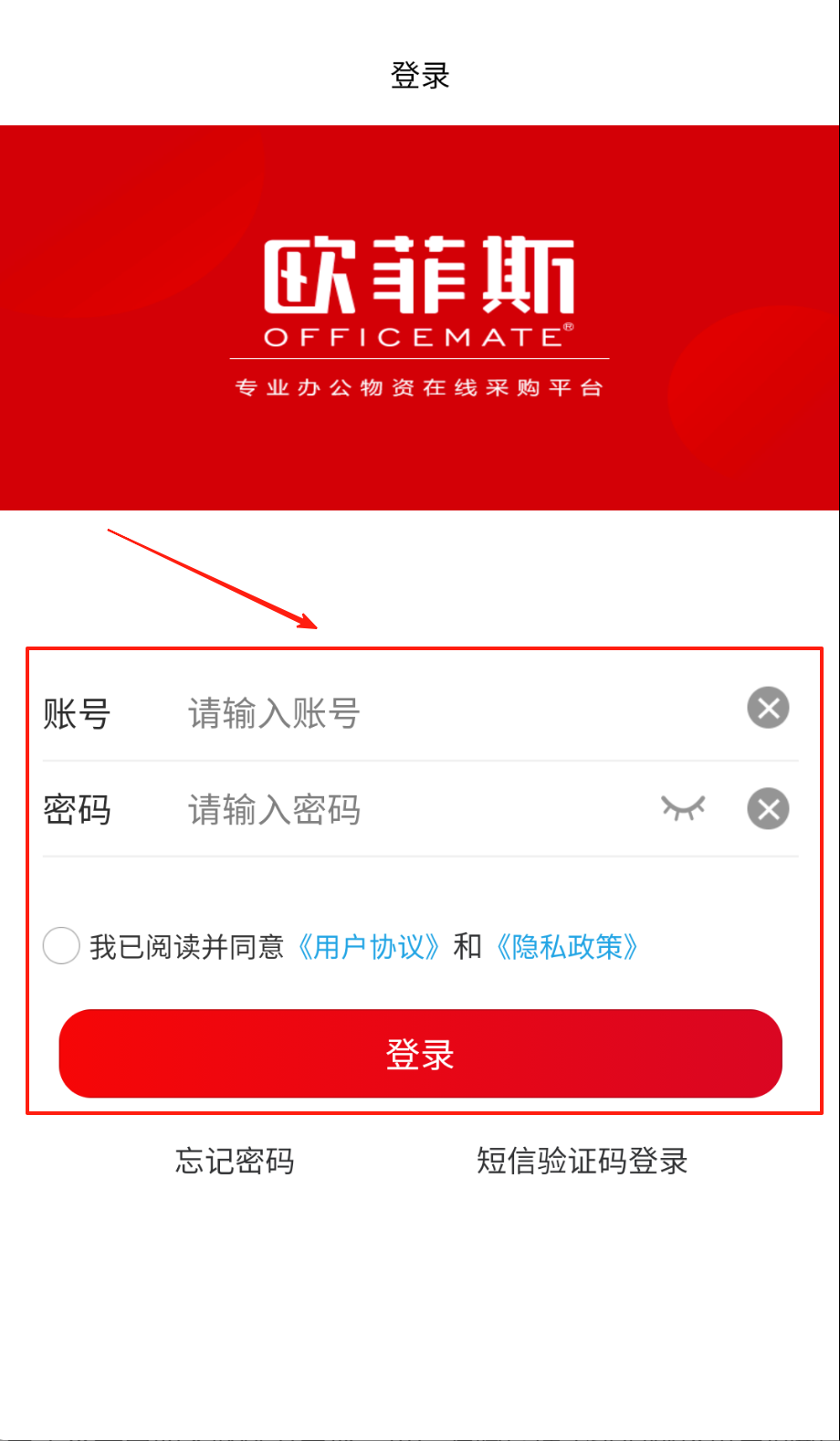Tap the red 登录 button

(x=420, y=1054)
